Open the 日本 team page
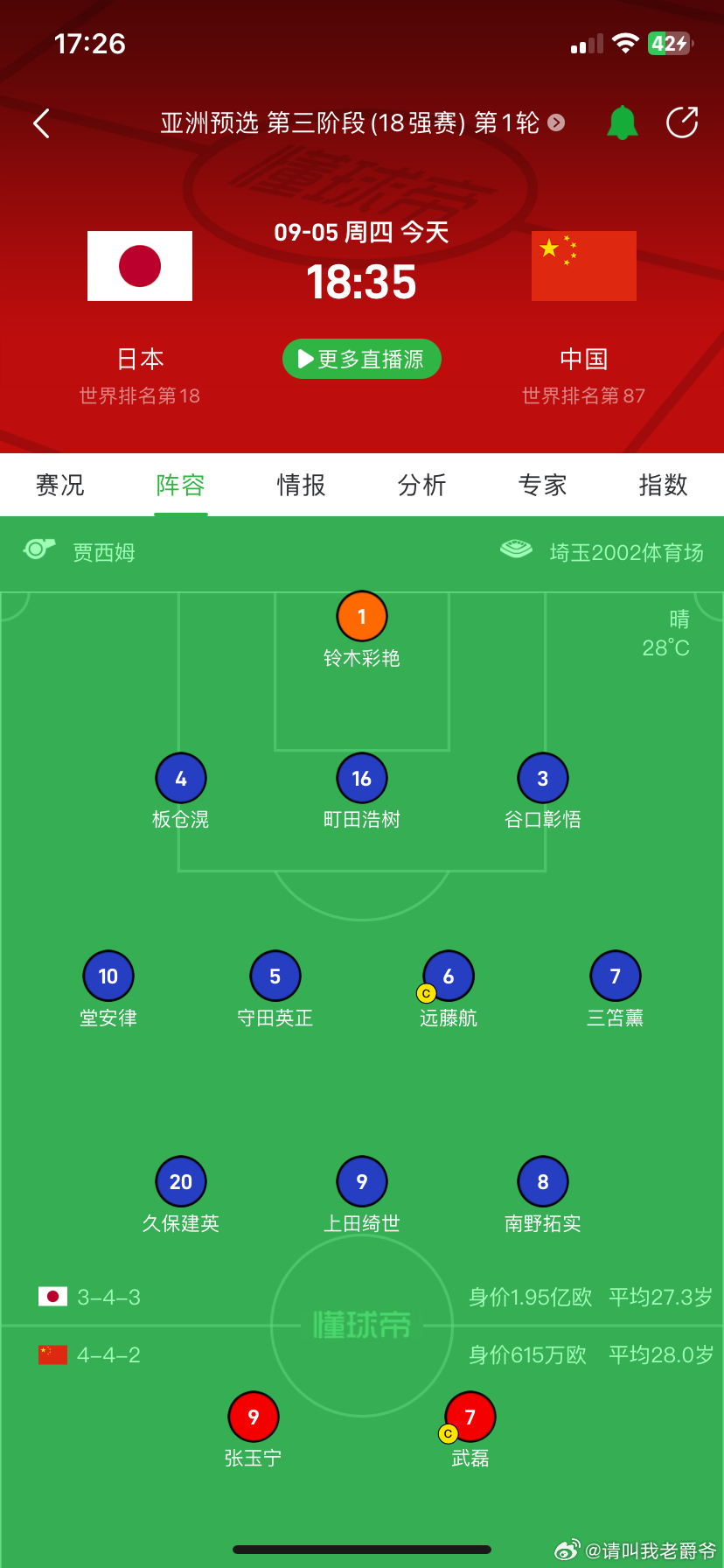724x1568 pixels. (x=140, y=266)
